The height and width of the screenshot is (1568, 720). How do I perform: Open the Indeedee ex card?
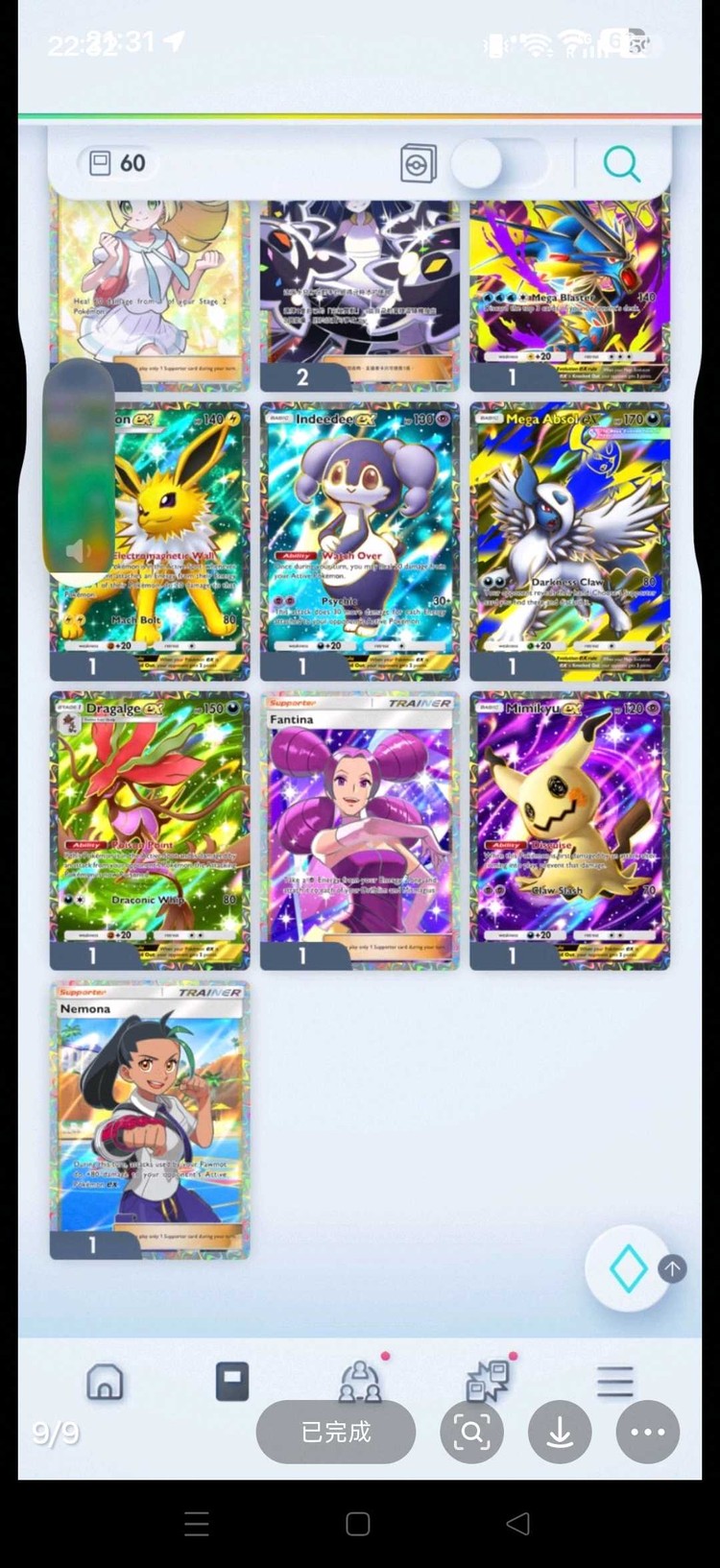[360, 541]
